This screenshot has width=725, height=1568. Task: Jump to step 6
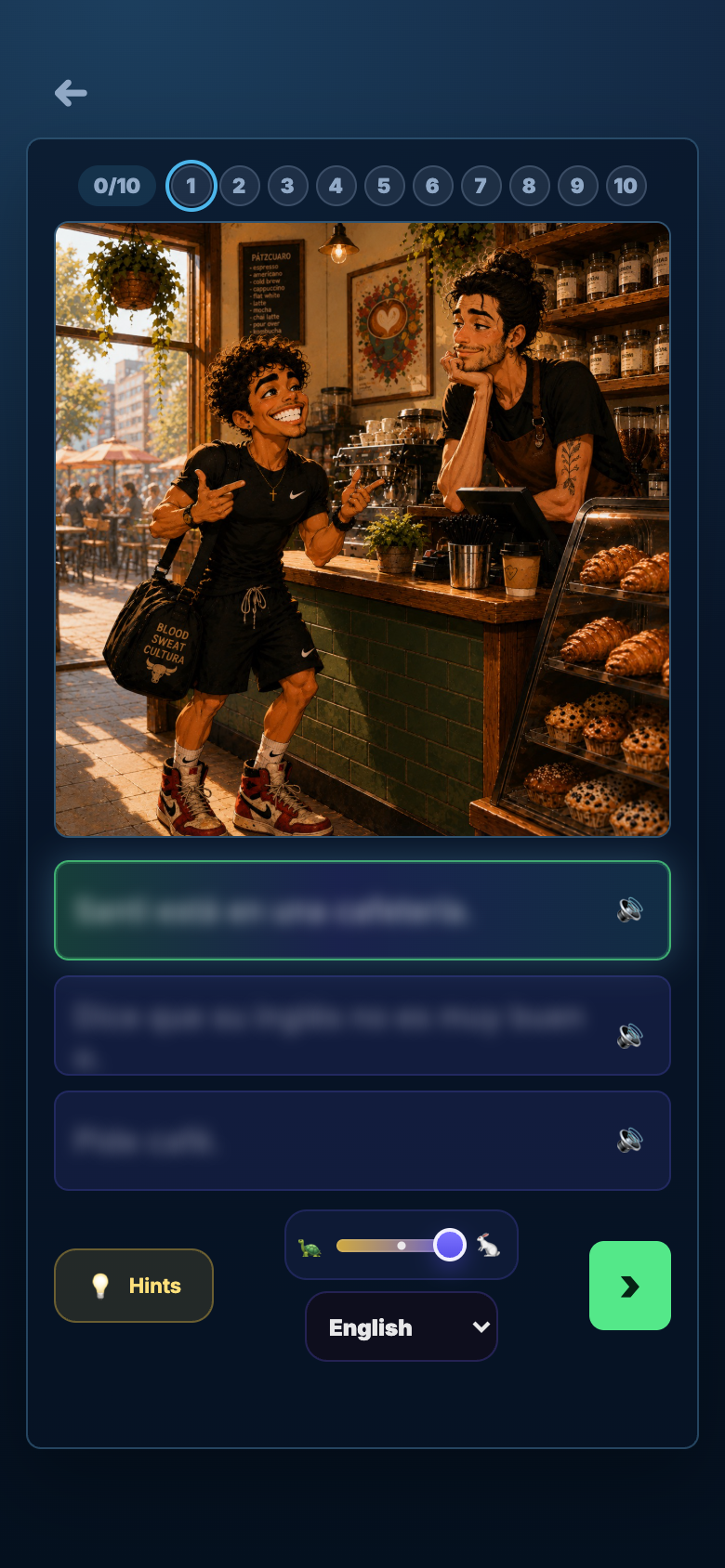(432, 186)
